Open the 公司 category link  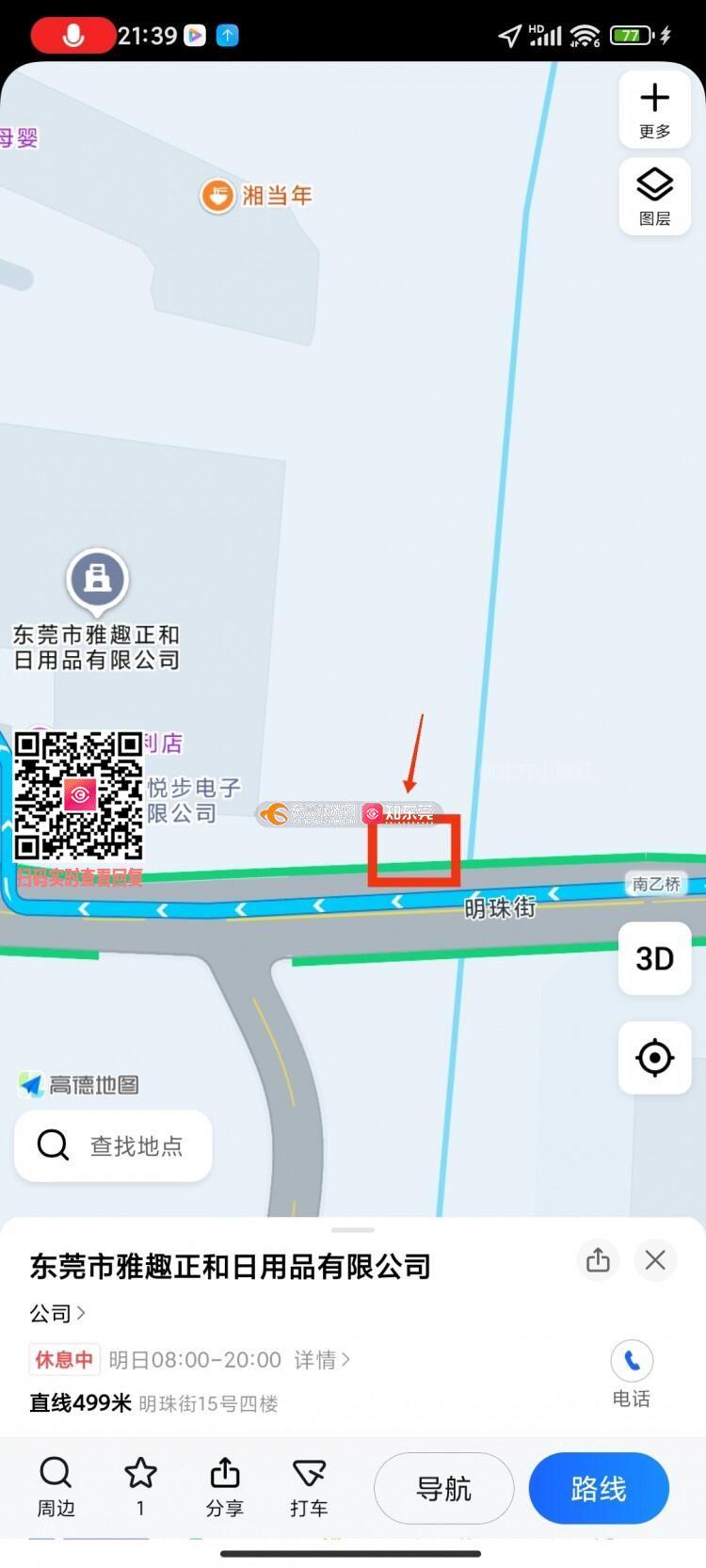point(56,1313)
